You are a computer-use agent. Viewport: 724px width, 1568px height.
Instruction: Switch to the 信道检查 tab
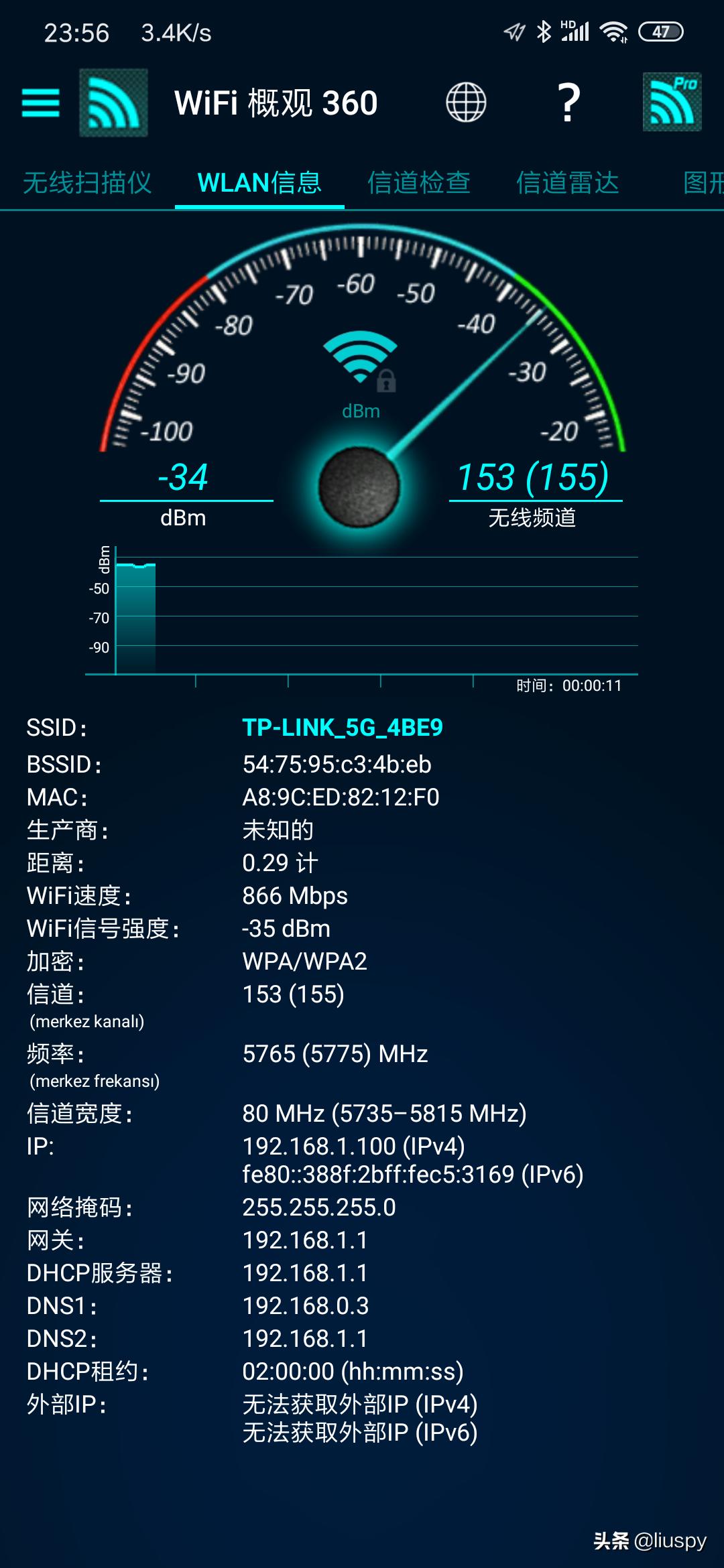coord(420,183)
